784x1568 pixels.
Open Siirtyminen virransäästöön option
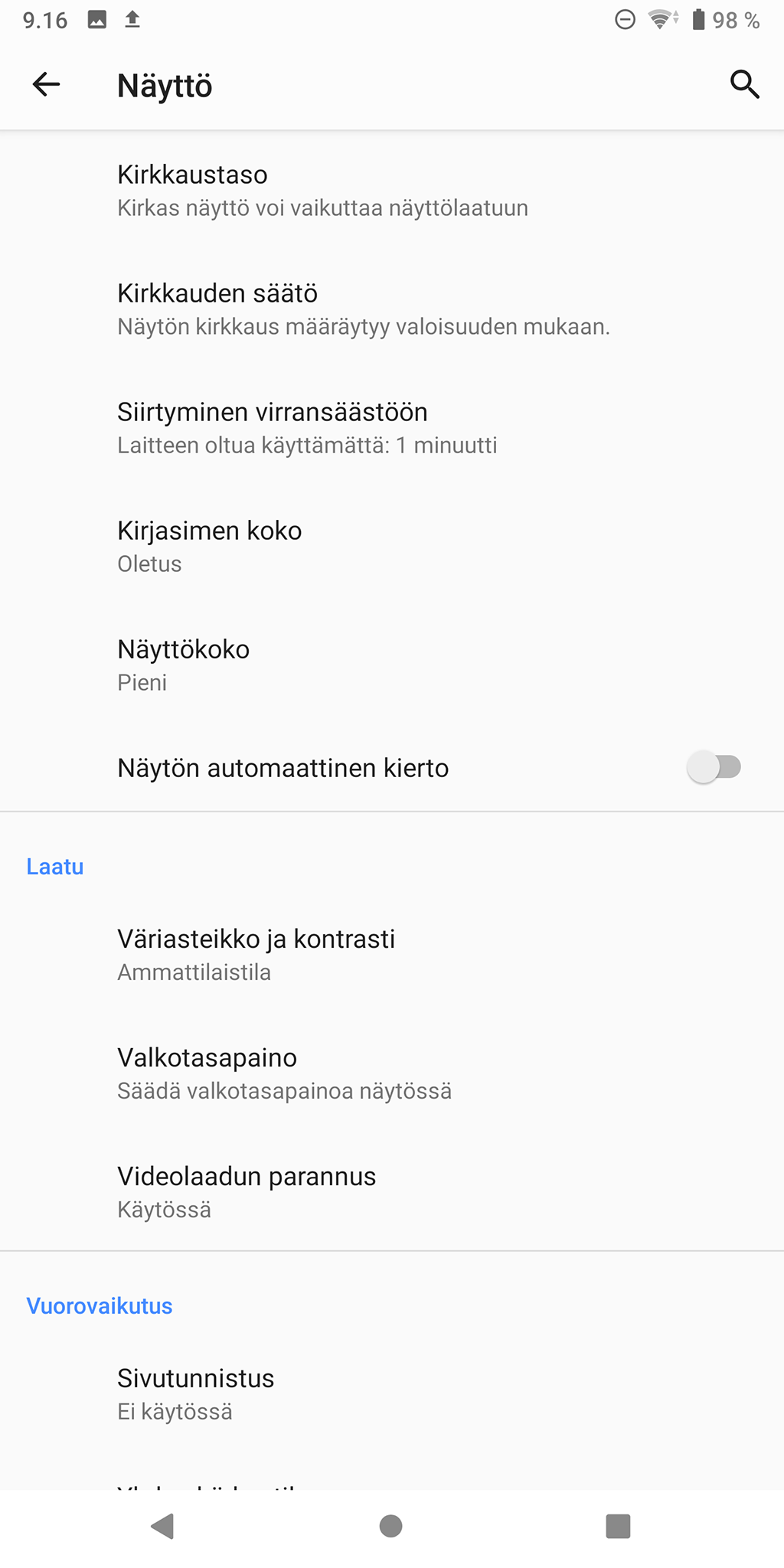392,428
